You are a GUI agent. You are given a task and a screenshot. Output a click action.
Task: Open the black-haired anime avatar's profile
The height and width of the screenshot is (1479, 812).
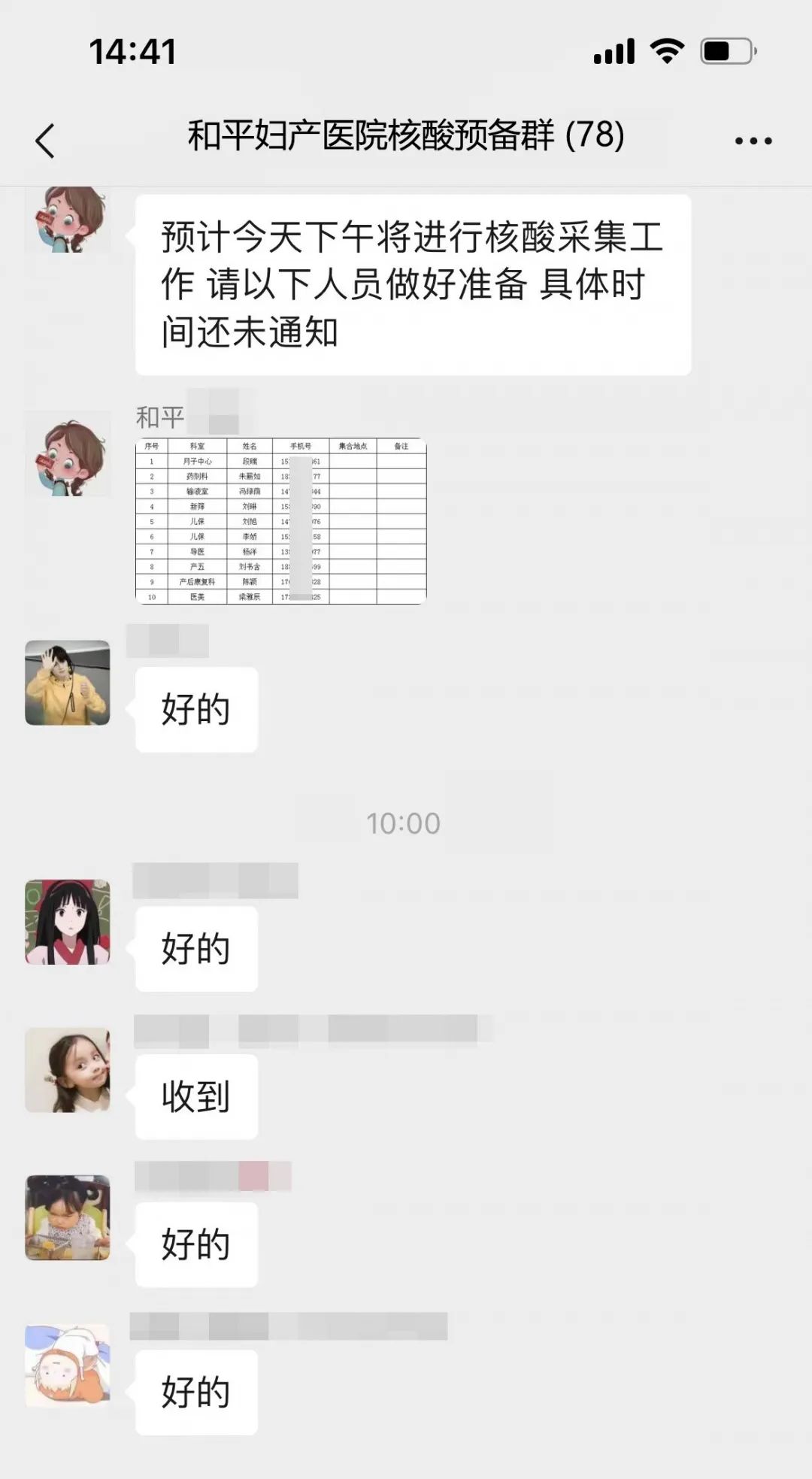tap(68, 923)
